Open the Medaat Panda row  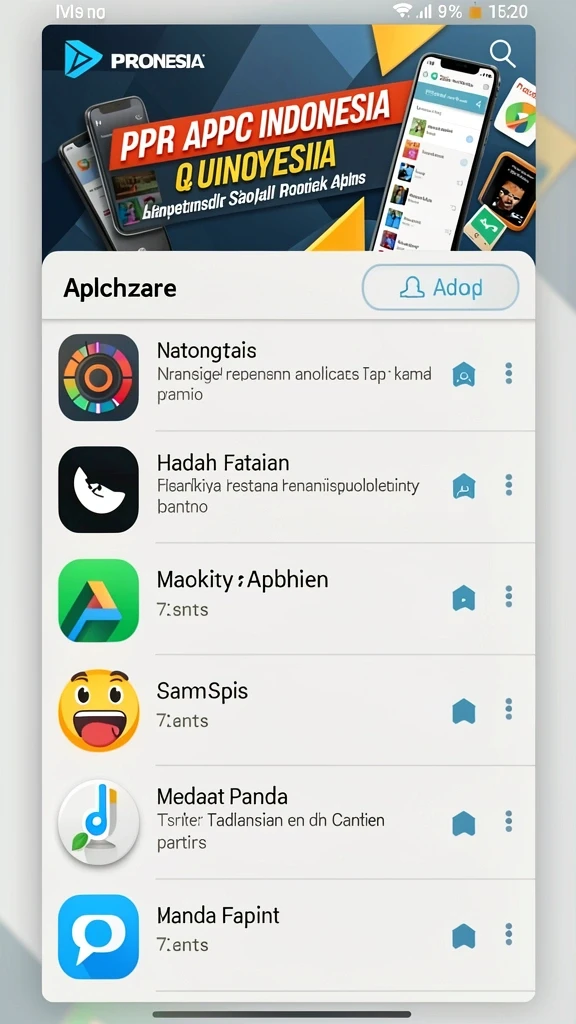288,823
